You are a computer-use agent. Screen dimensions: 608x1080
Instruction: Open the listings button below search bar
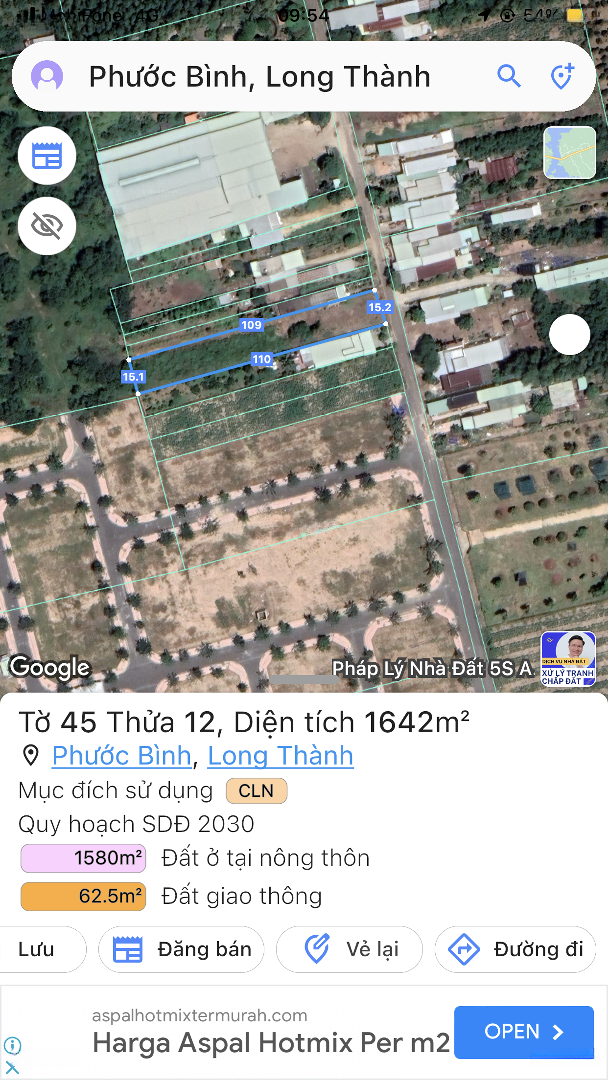tap(47, 156)
